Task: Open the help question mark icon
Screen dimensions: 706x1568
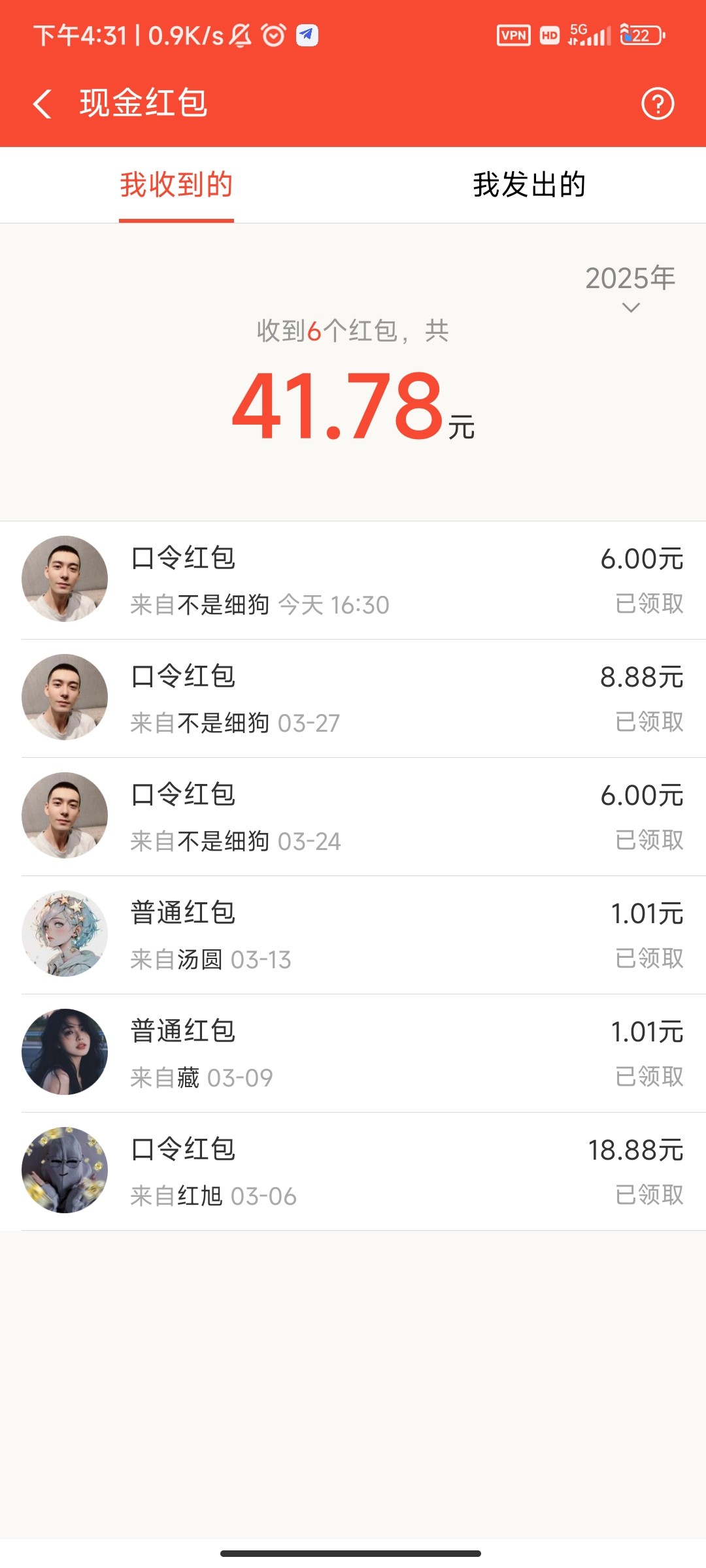Action: tap(657, 104)
